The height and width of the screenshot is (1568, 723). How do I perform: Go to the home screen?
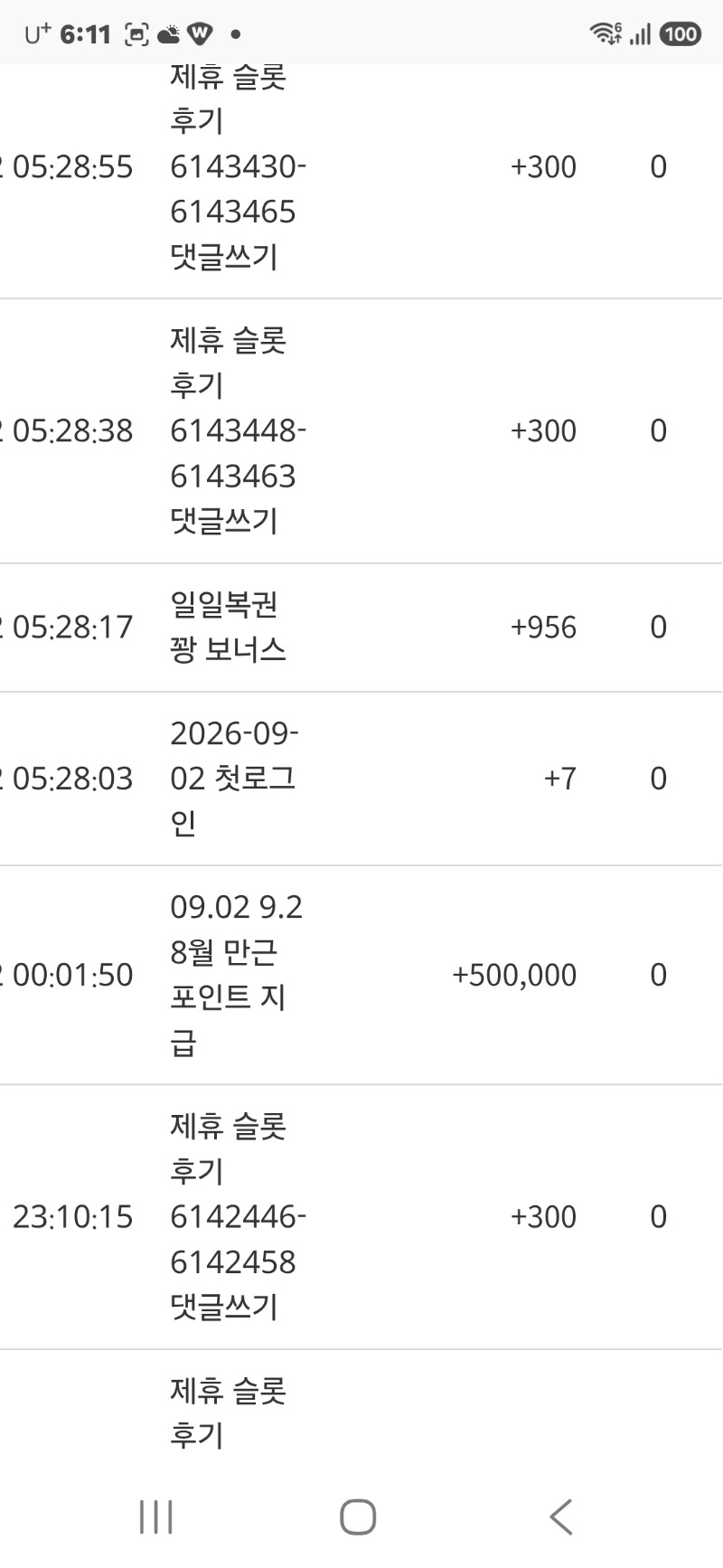358,1516
